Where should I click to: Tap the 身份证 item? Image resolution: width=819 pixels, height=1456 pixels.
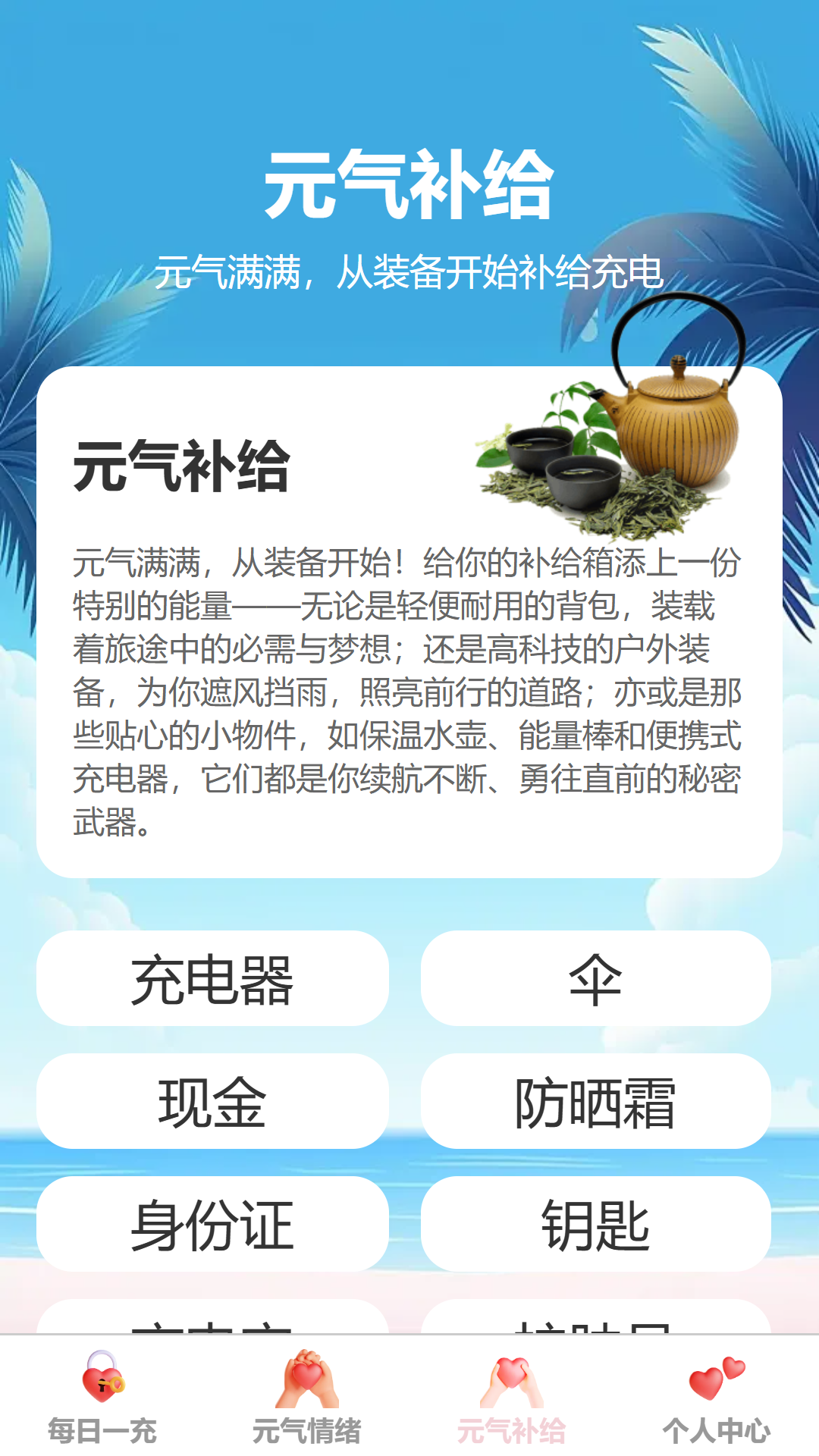coord(212,1224)
